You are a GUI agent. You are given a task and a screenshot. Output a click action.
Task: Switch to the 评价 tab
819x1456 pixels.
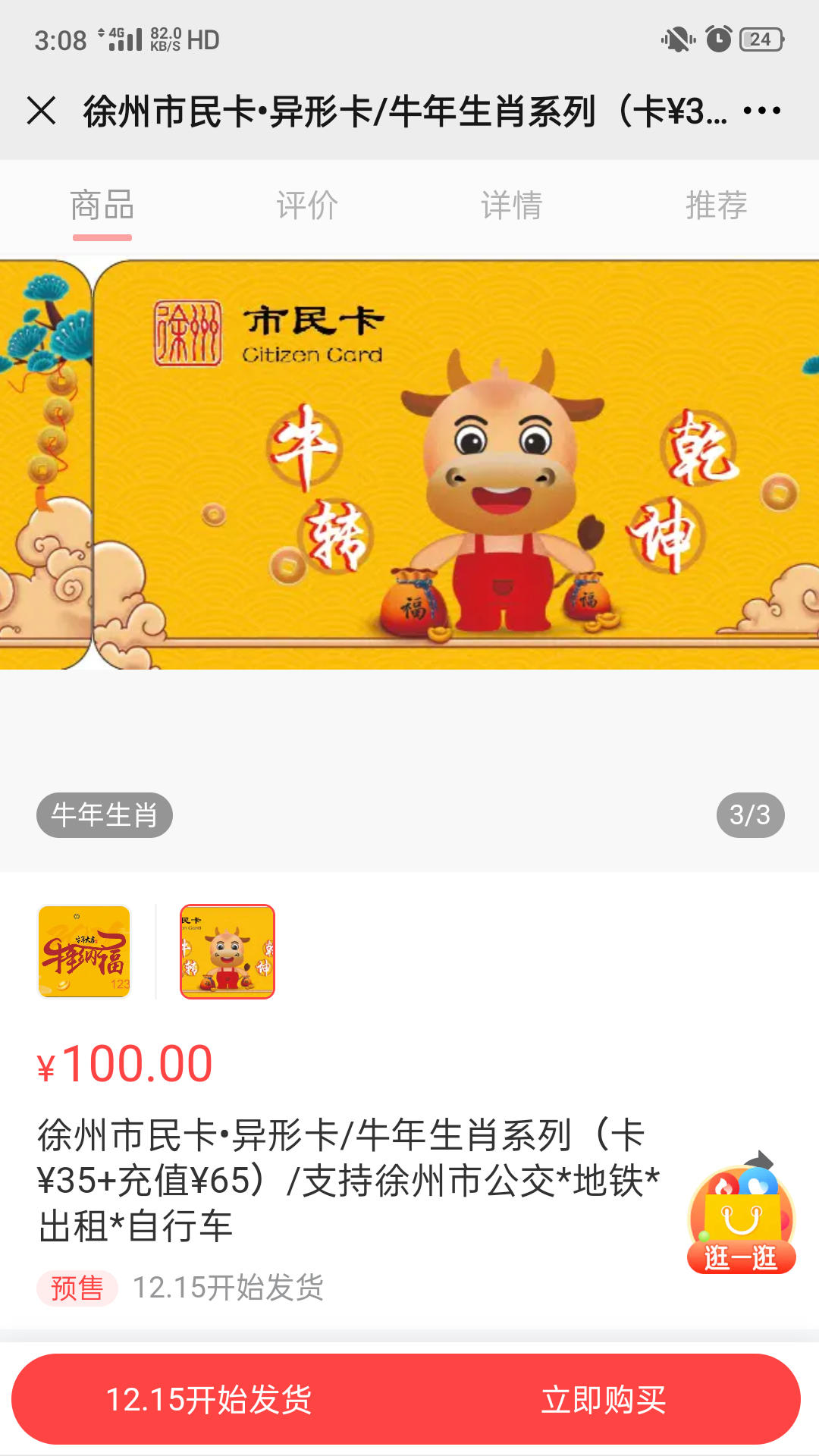click(307, 206)
